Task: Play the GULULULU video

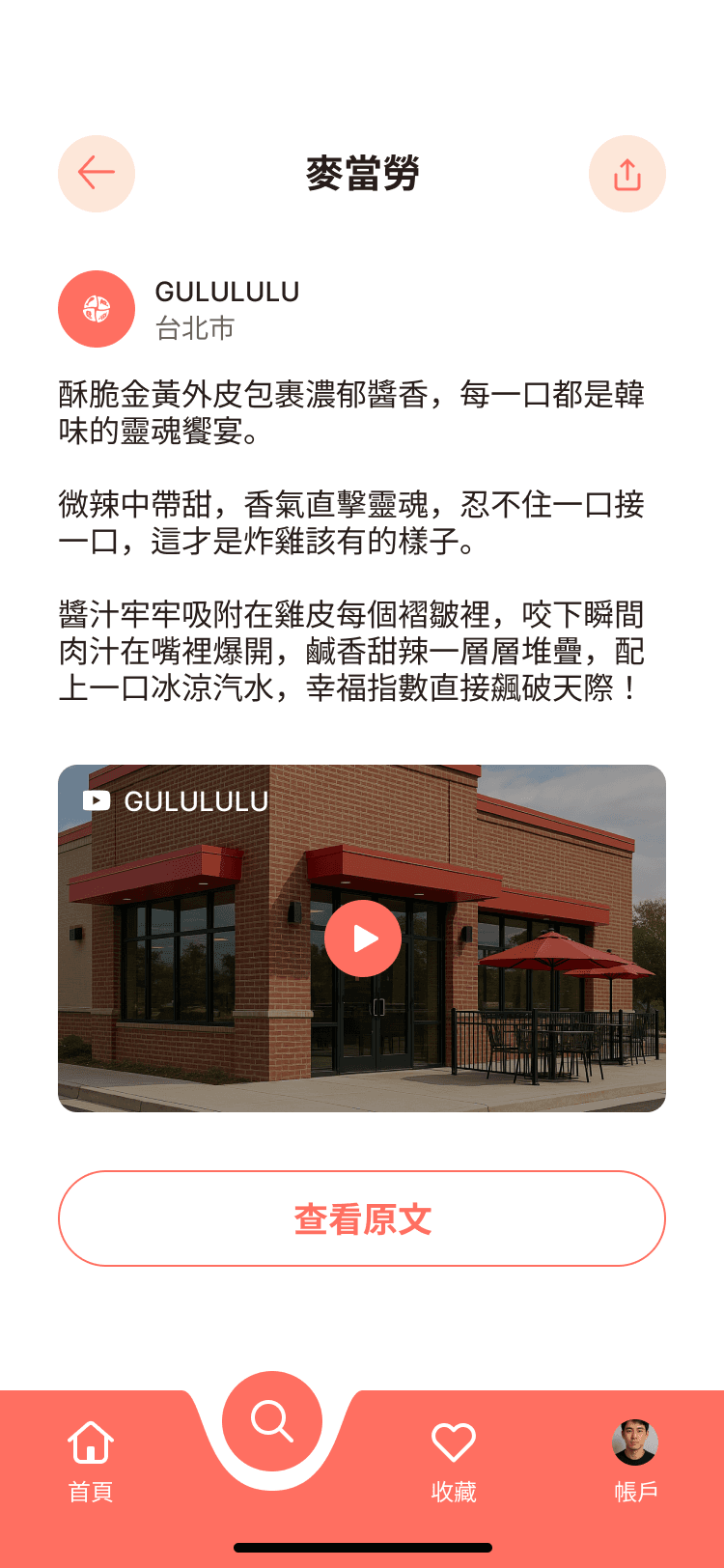Action: click(x=363, y=938)
